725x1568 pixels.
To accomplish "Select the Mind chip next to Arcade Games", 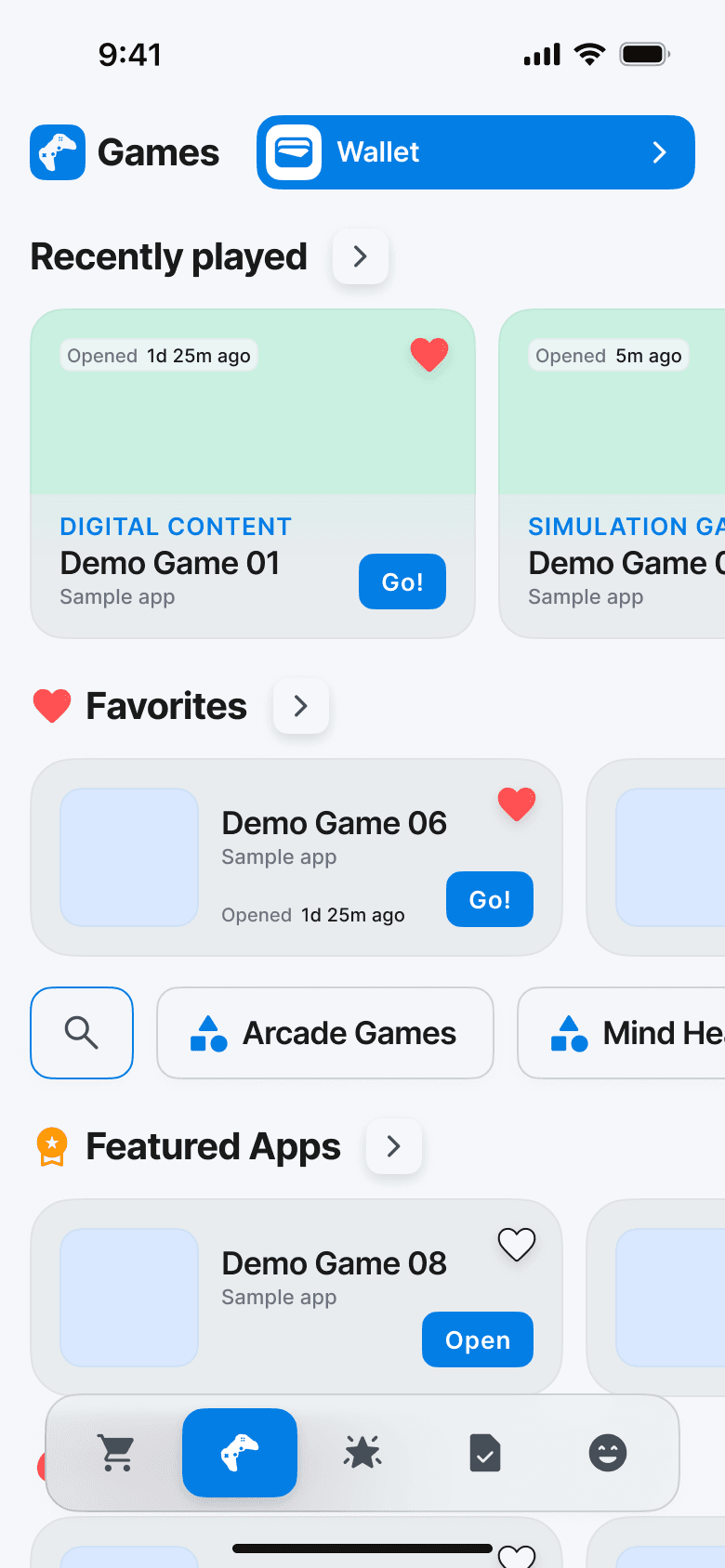I will pos(621,1033).
